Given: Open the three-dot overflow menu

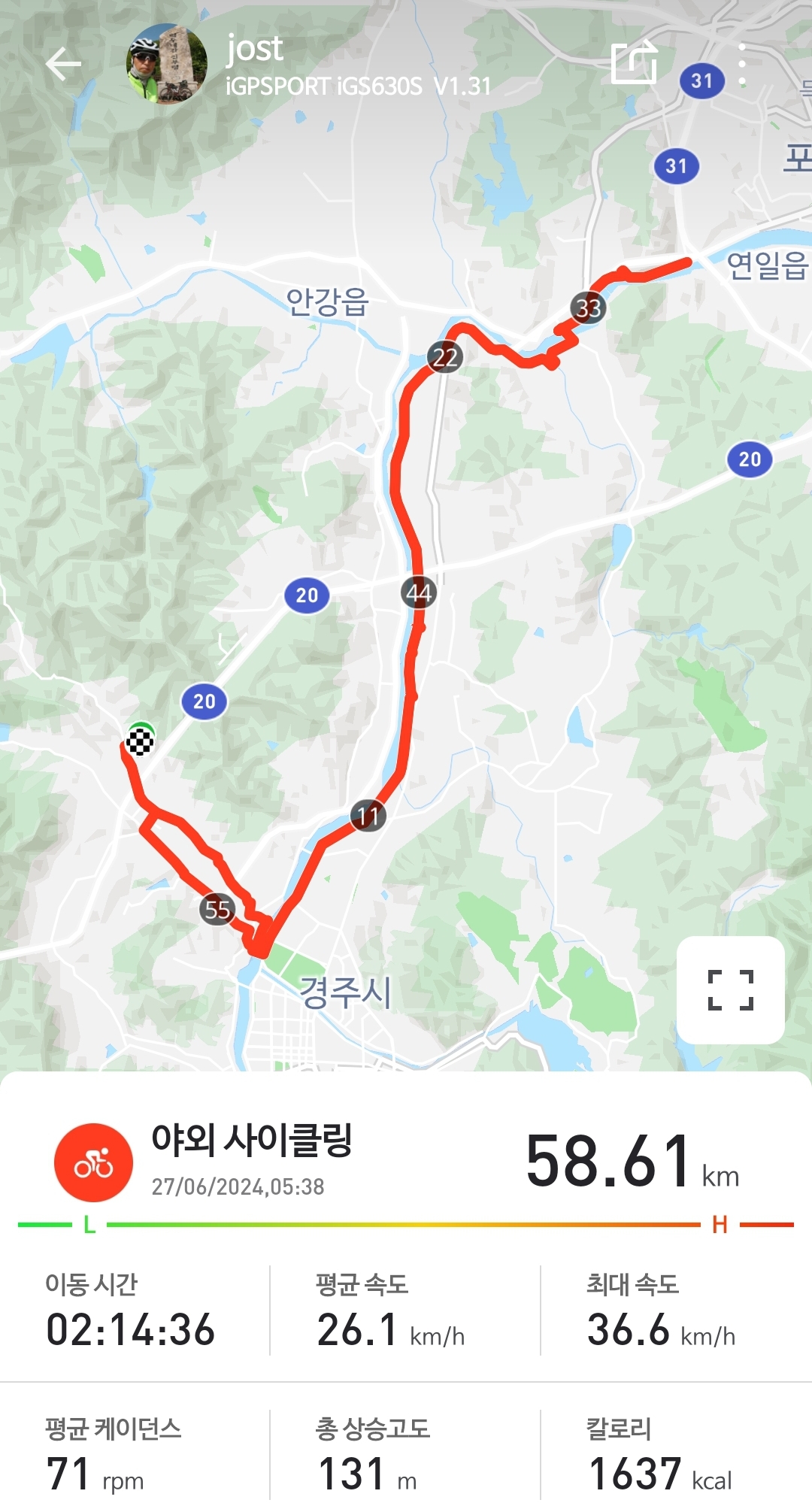Looking at the screenshot, I should (x=742, y=65).
